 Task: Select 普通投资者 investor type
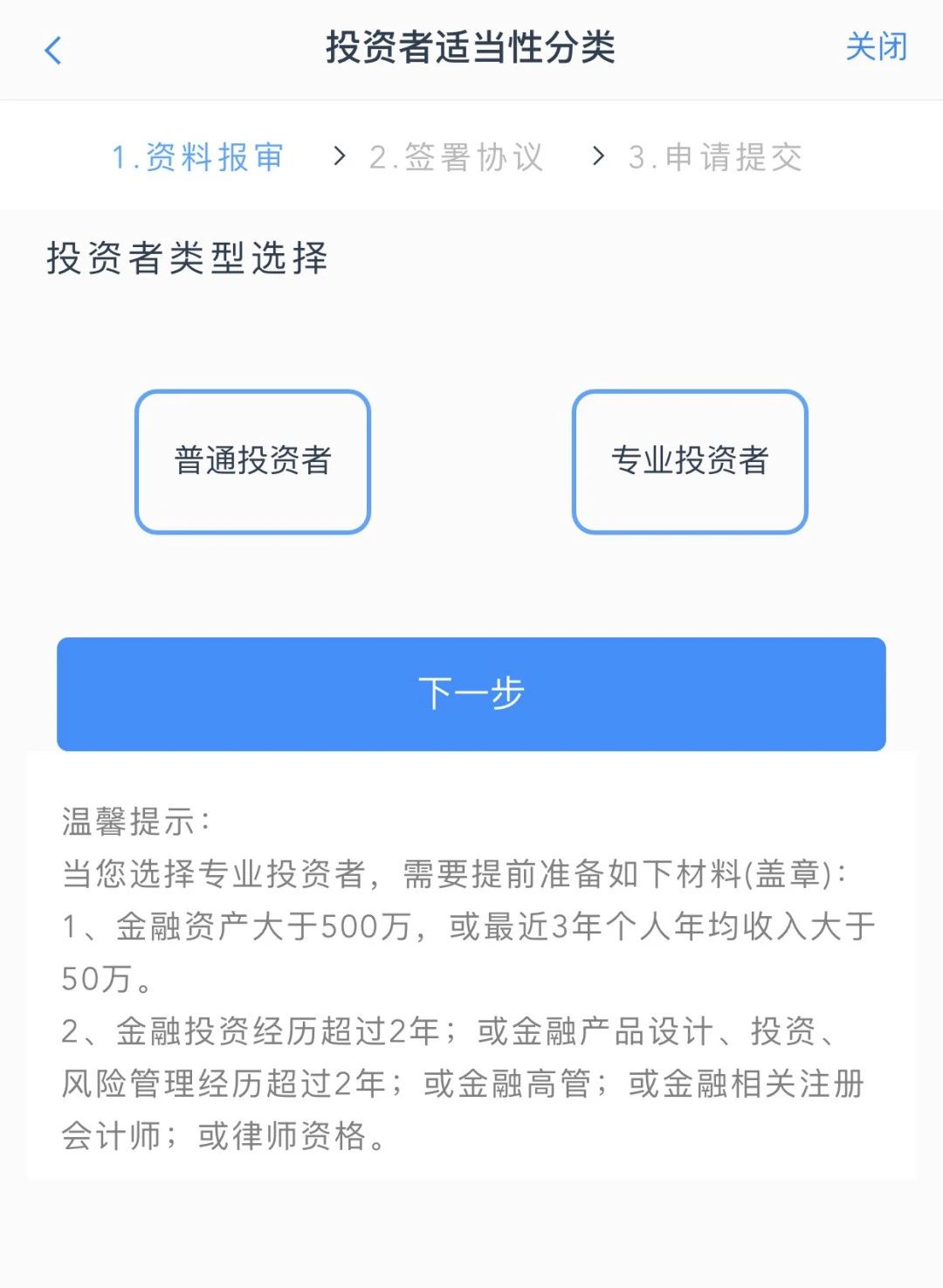252,461
